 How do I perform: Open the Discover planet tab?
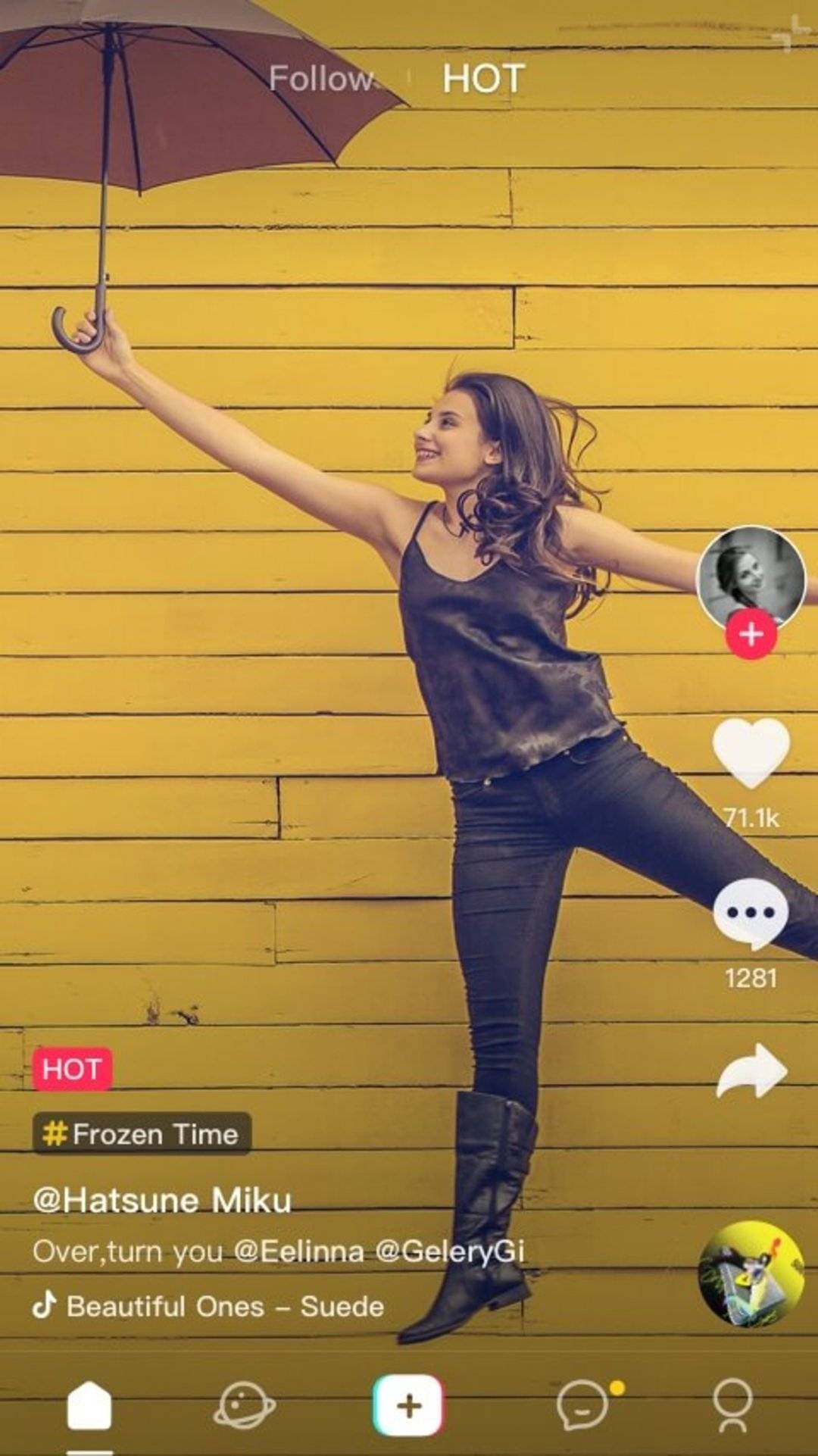point(244,1406)
